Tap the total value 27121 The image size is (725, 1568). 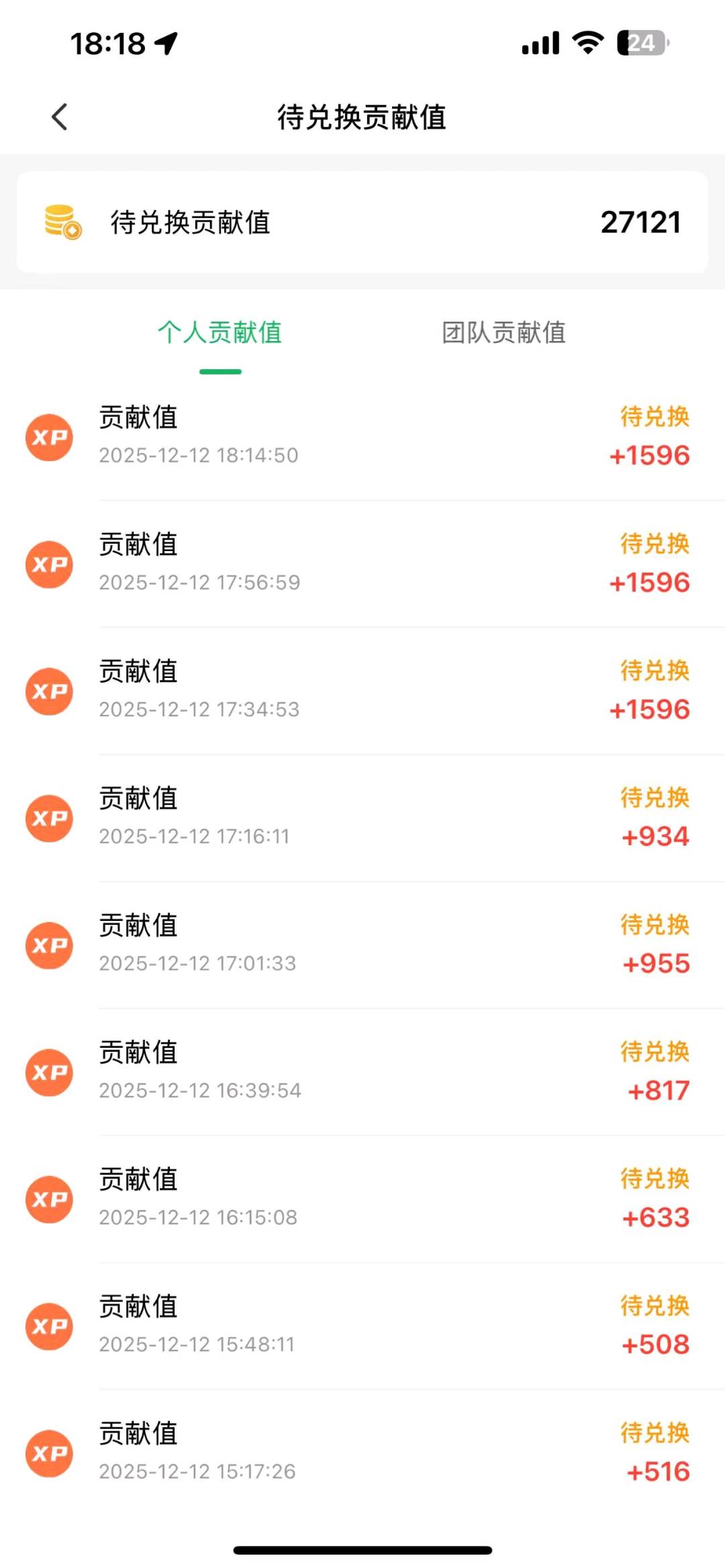click(x=642, y=222)
